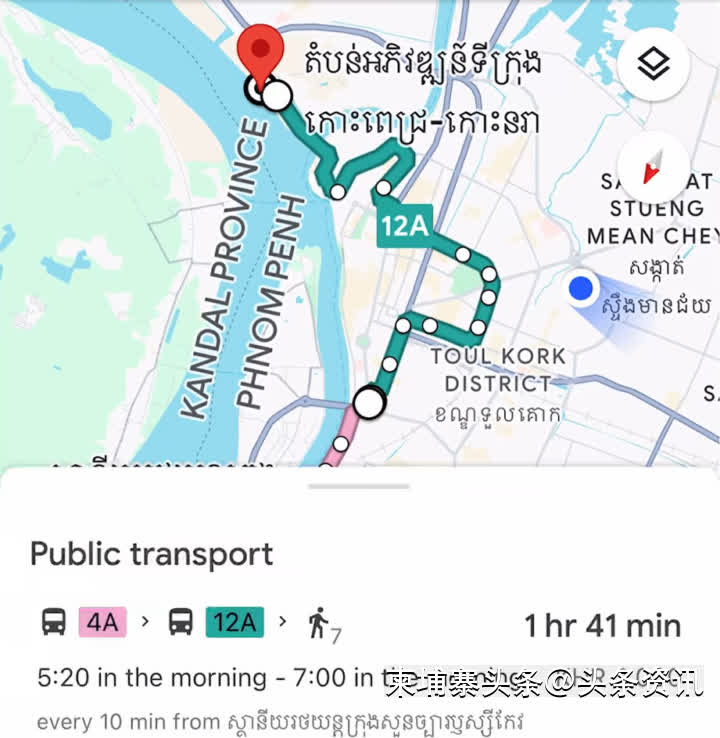
Task: Open the map layers button
Action: 653,66
